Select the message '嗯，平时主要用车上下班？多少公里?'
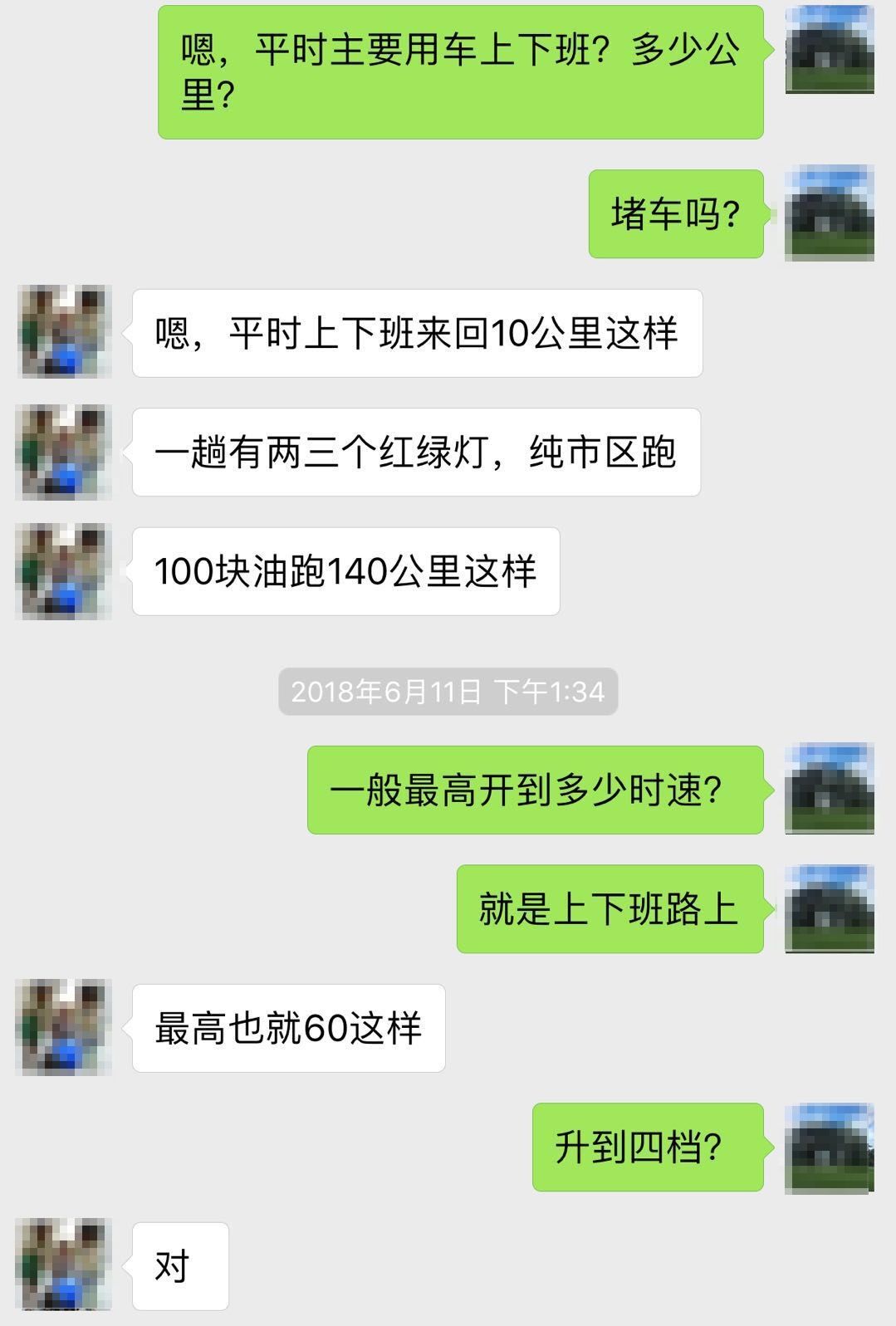 (461, 75)
